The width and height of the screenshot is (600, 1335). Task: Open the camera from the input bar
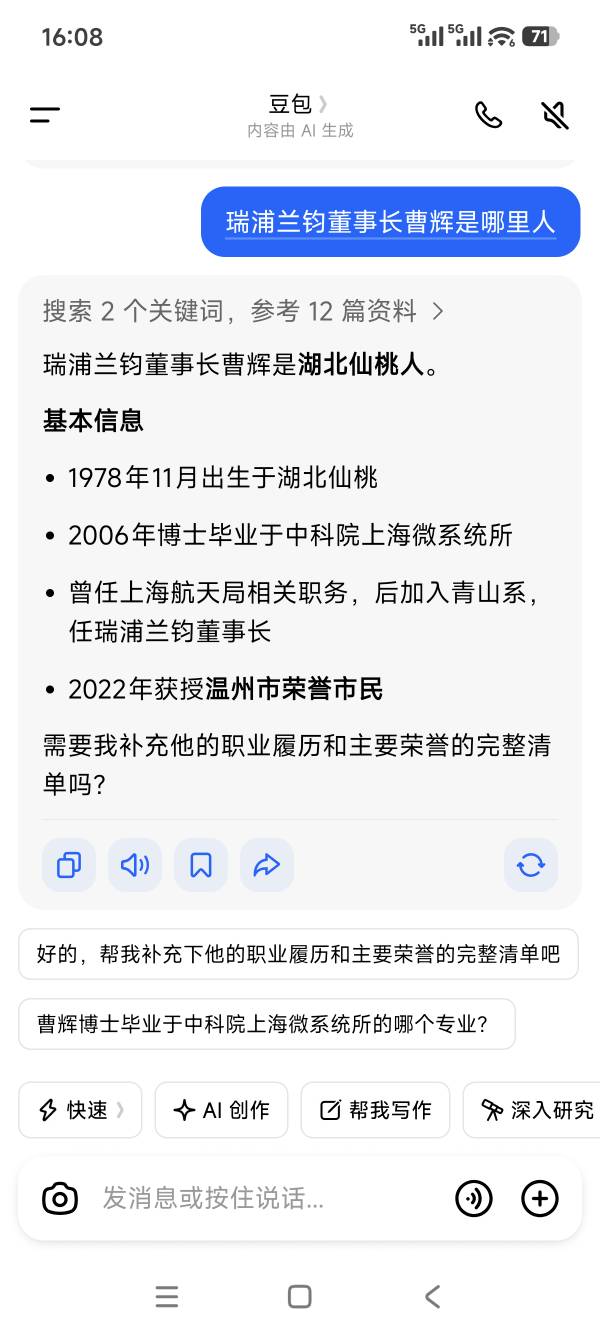(x=60, y=1198)
